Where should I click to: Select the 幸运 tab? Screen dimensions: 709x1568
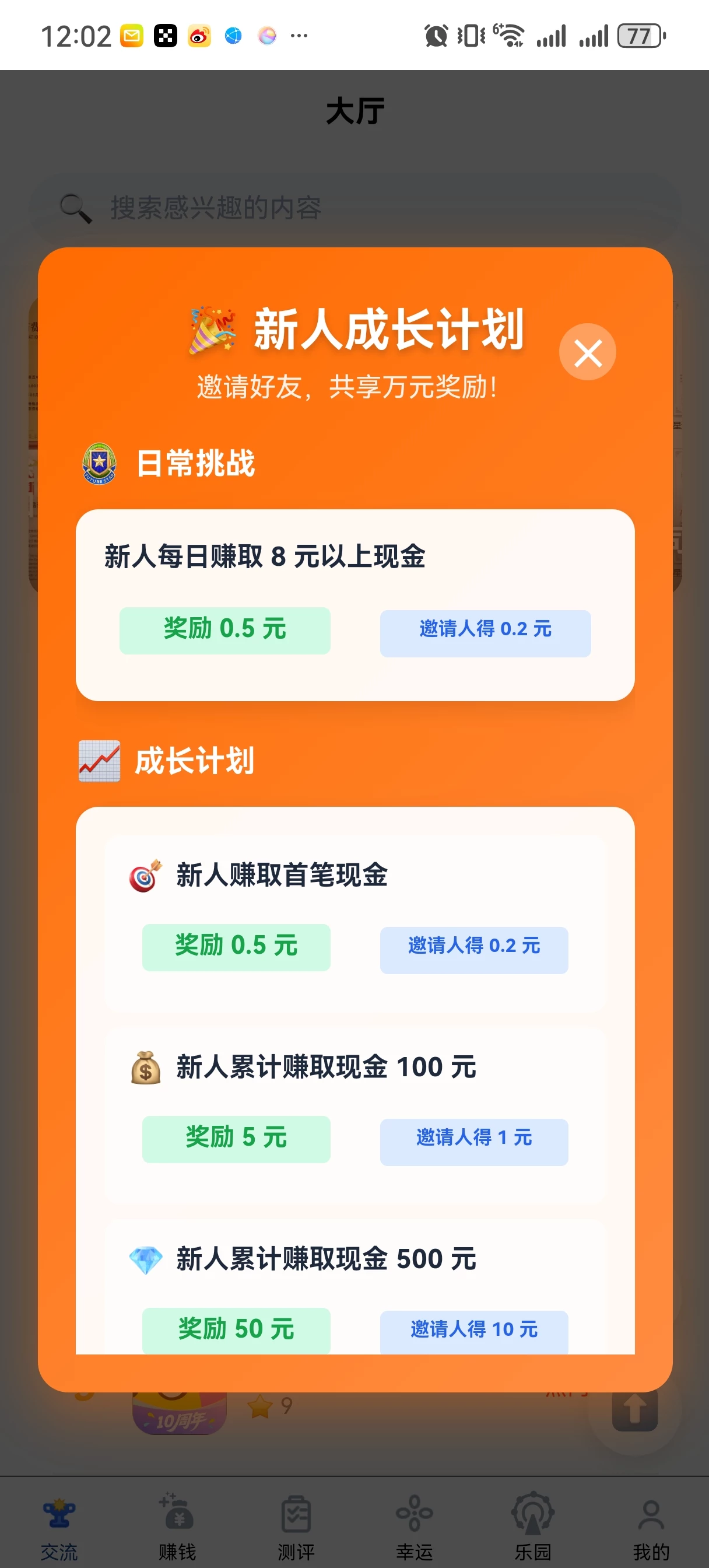(414, 1525)
